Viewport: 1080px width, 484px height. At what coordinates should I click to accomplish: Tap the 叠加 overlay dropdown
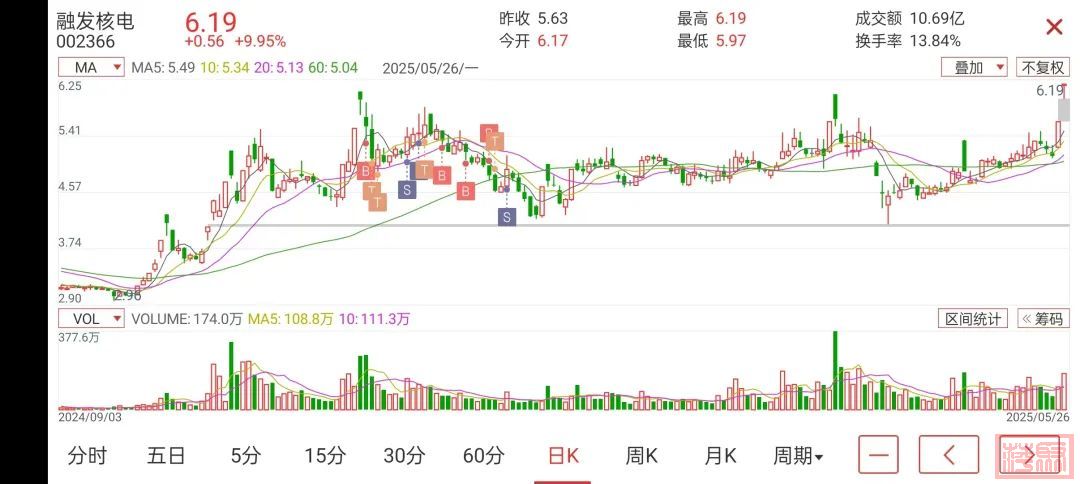[x=975, y=68]
